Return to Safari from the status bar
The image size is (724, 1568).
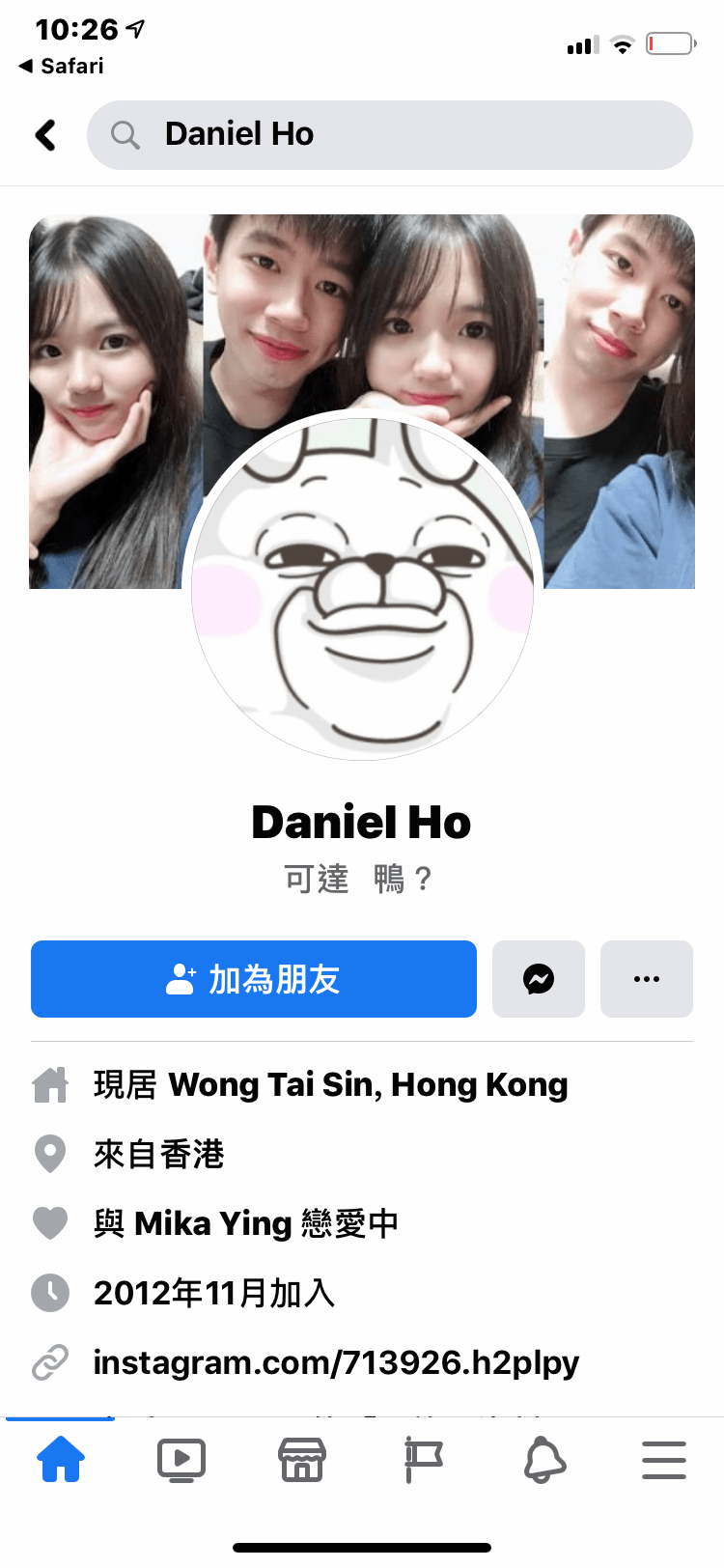point(61,66)
